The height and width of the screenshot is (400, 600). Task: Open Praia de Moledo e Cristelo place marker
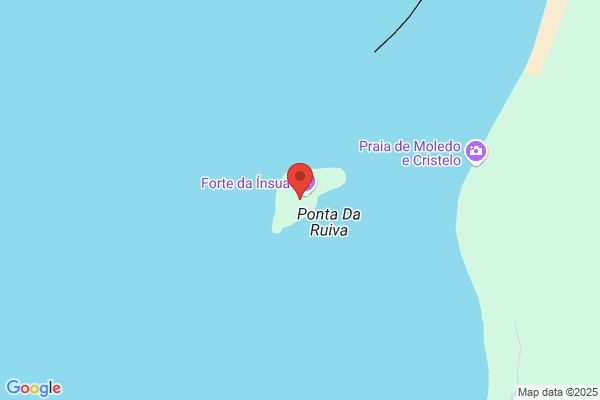pos(476,152)
